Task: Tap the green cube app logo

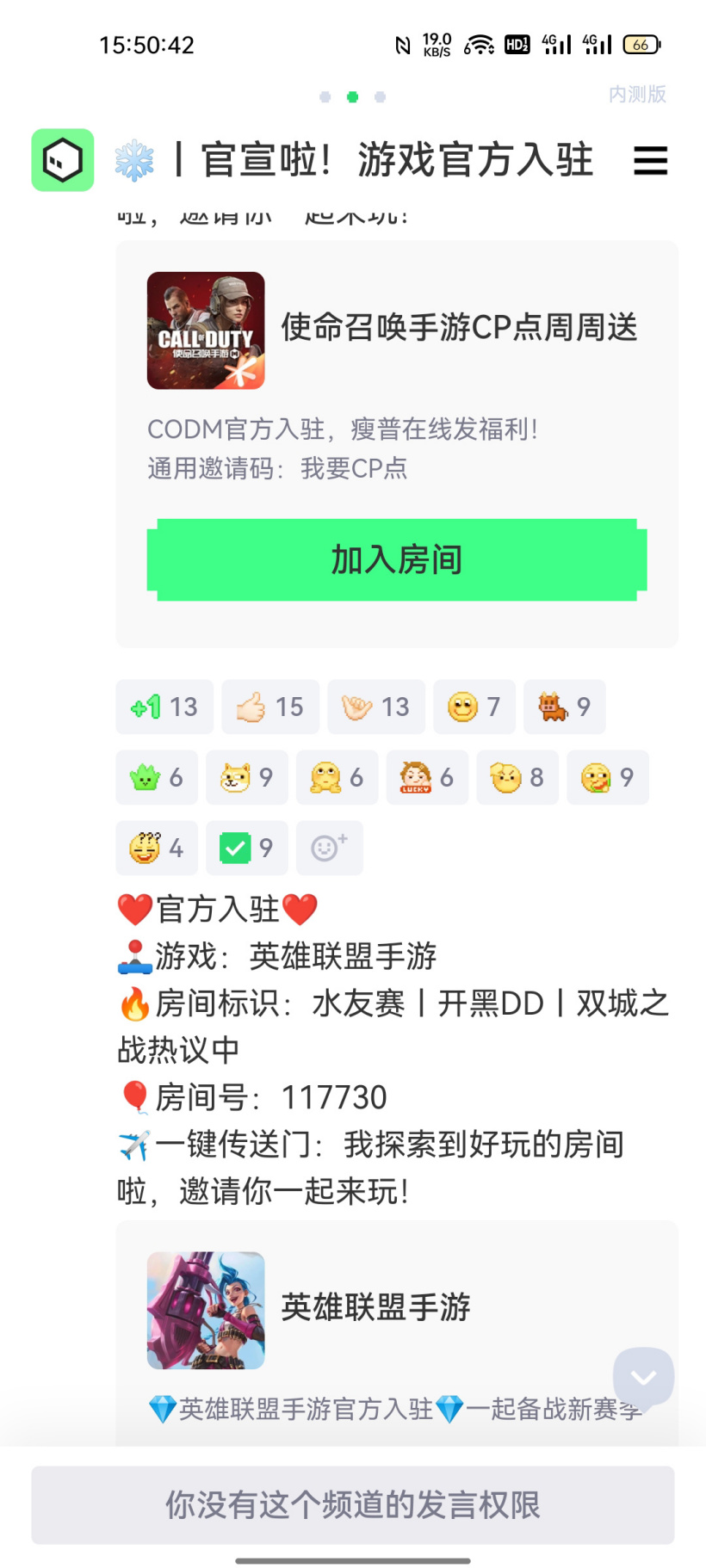Action: (63, 160)
